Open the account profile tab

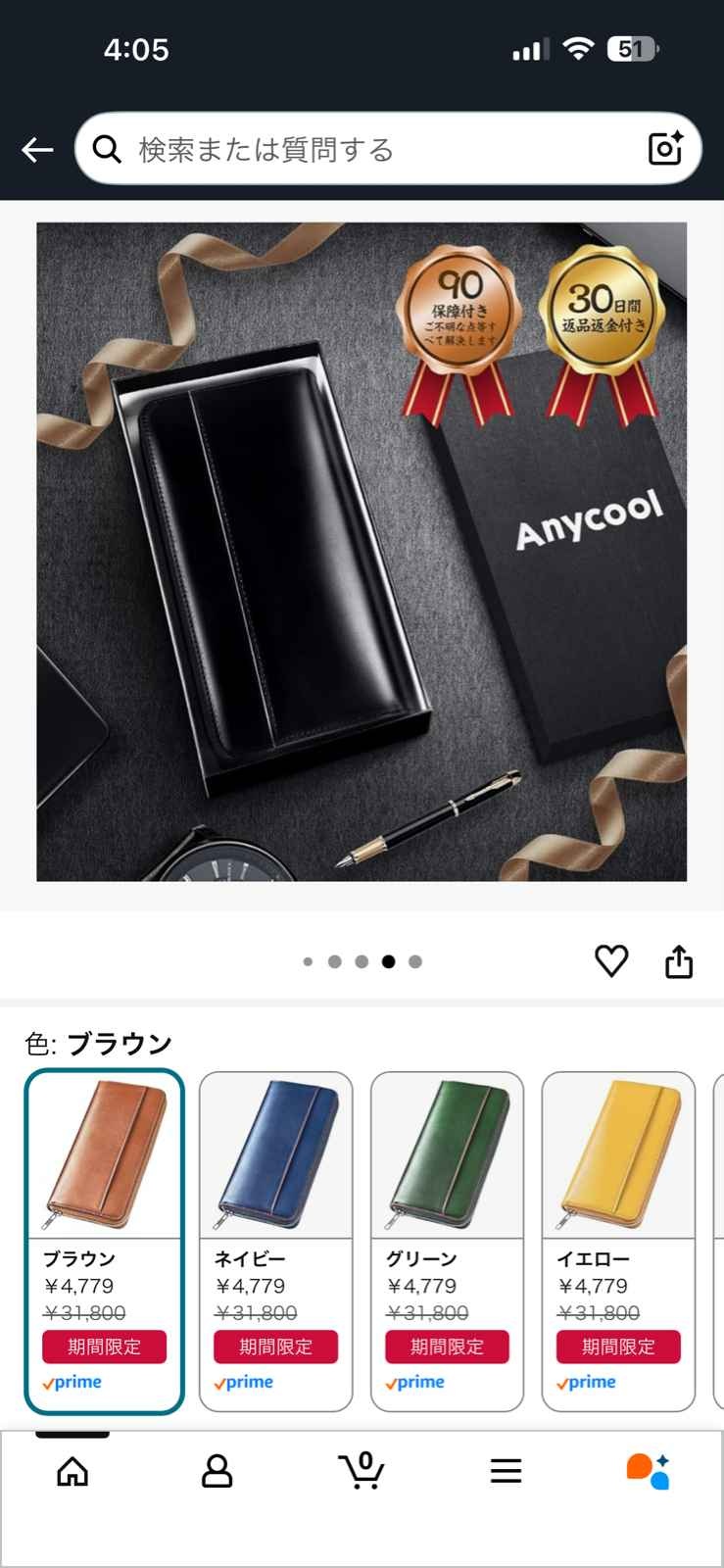tap(217, 1471)
